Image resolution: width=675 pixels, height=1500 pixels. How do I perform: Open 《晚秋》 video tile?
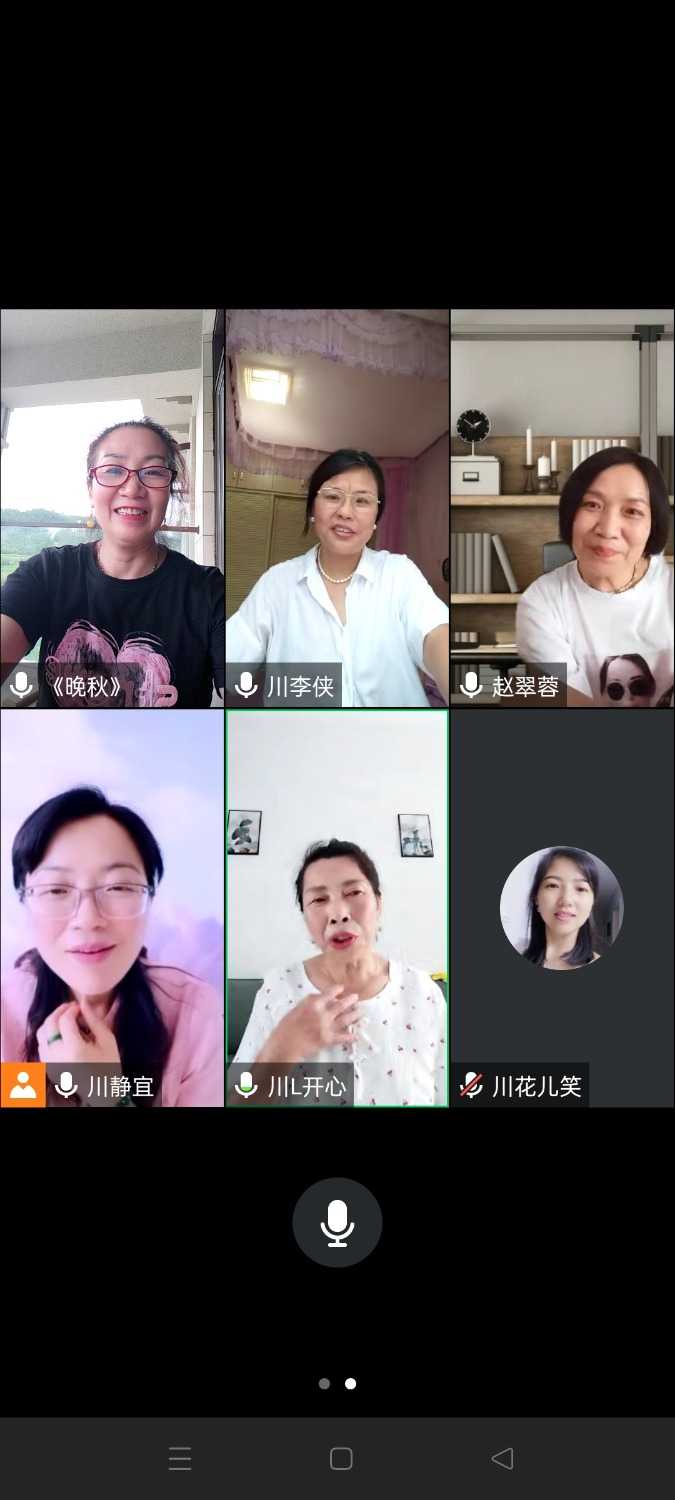pyautogui.click(x=112, y=508)
